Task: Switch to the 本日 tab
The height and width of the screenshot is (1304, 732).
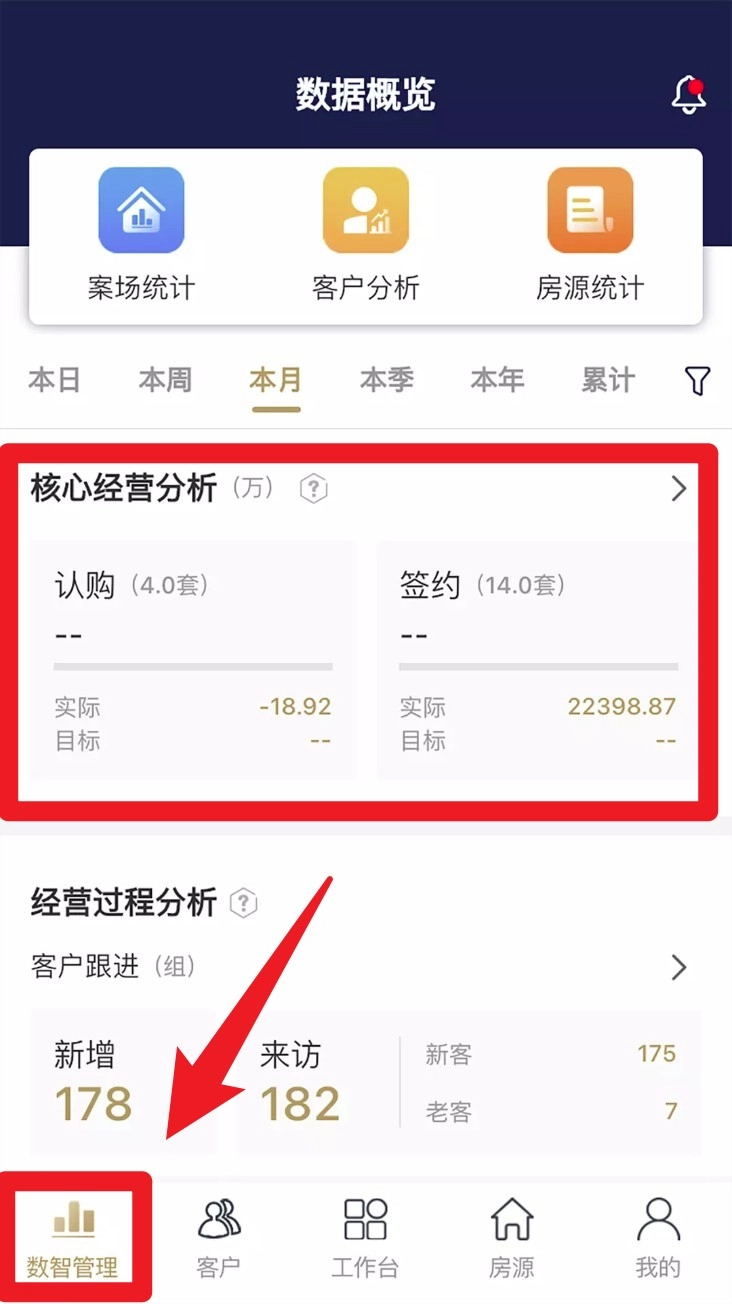Action: [53, 380]
